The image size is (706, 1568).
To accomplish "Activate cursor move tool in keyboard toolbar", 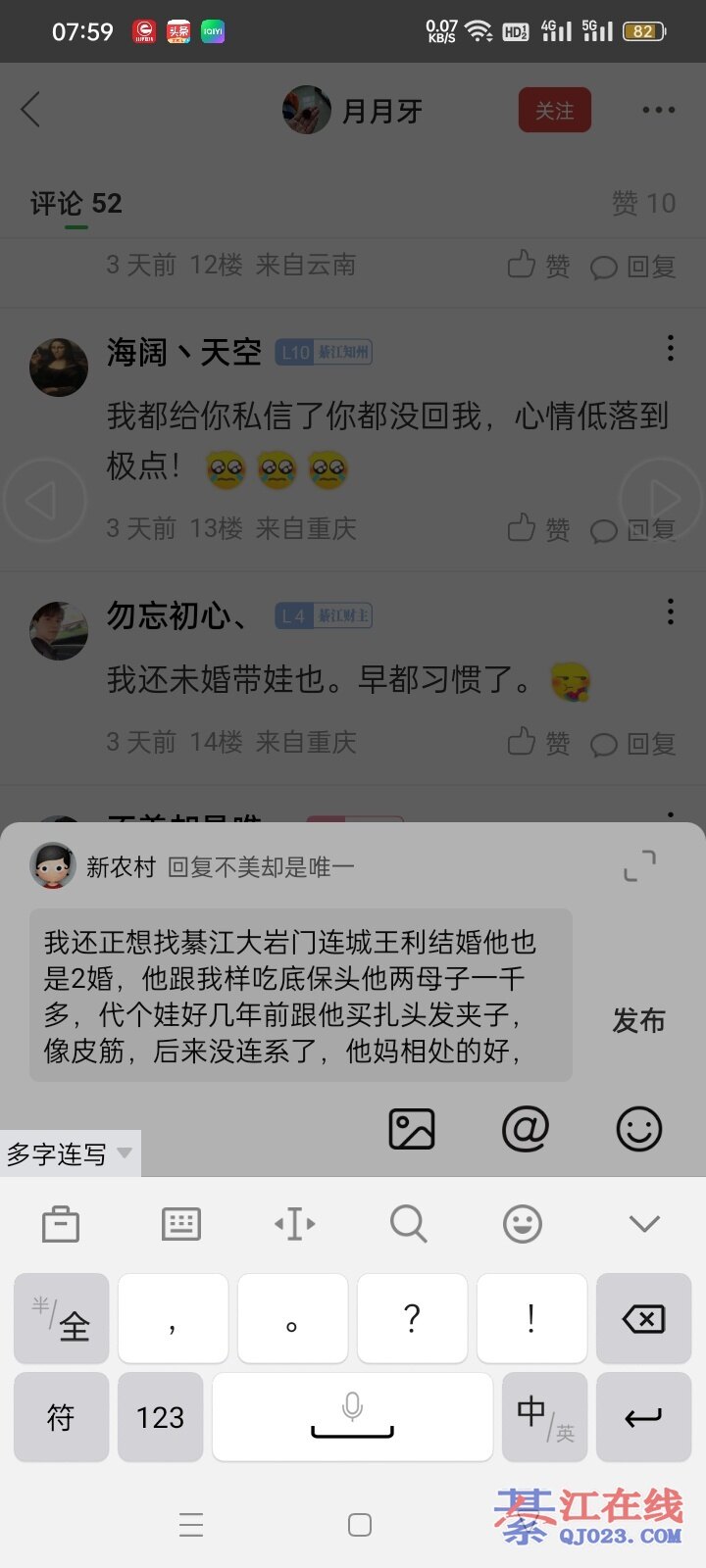I will click(x=294, y=1224).
